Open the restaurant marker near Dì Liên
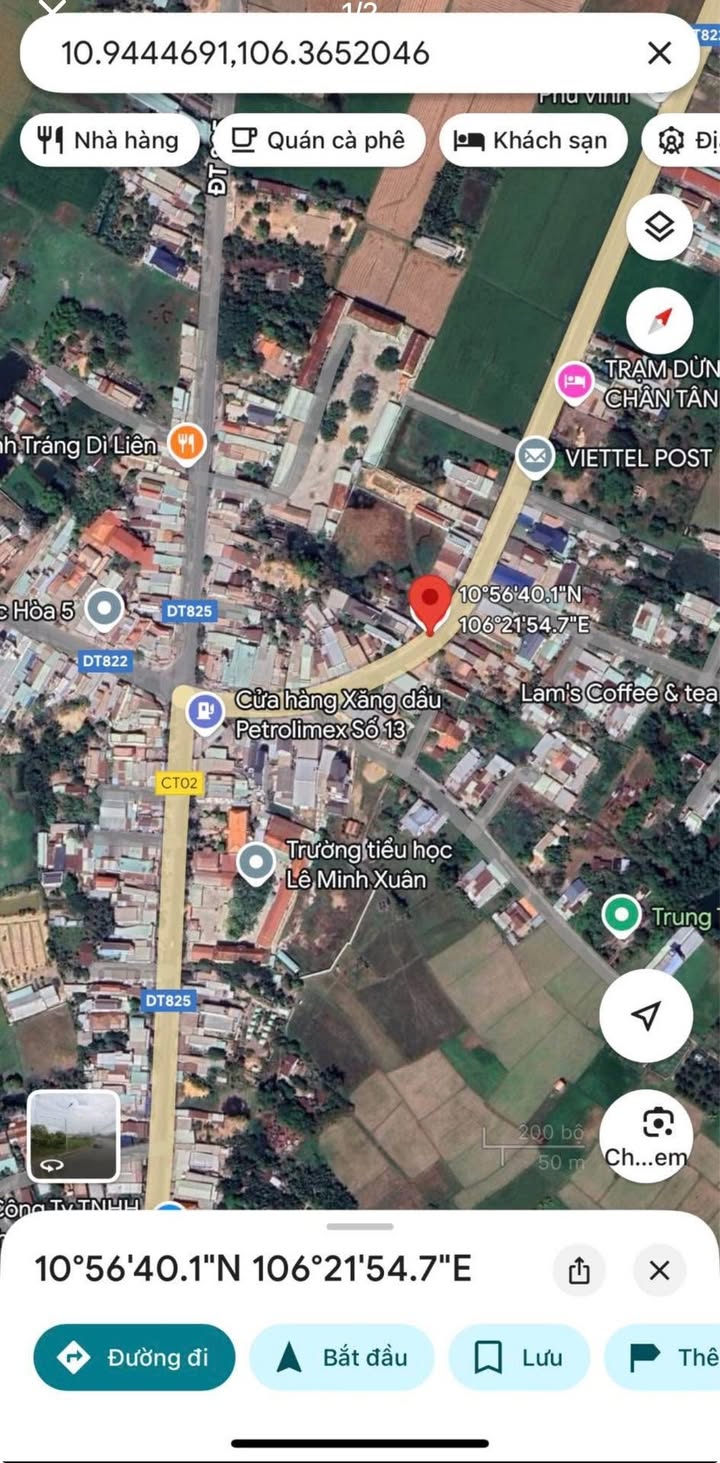720x1463 pixels. [186, 443]
